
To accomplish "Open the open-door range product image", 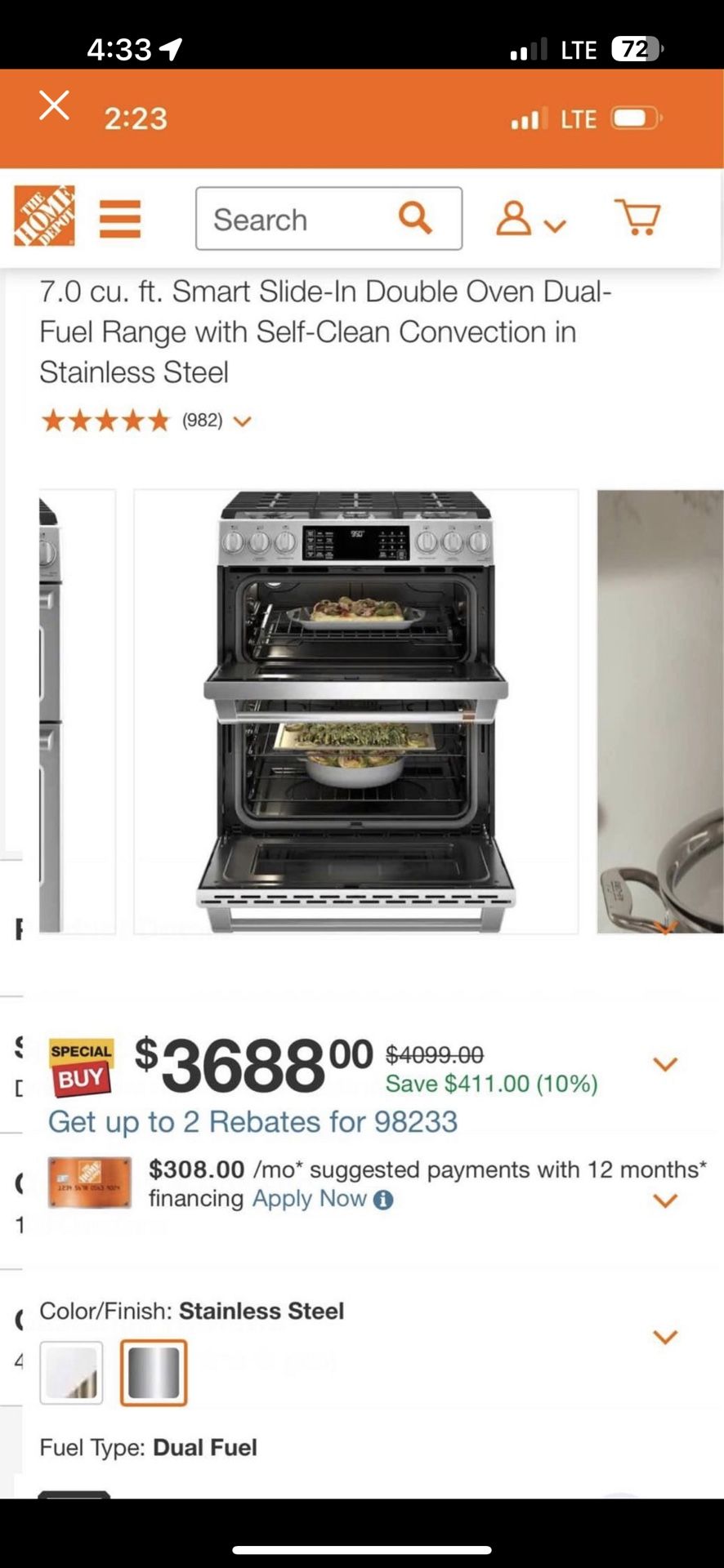I will click(356, 711).
